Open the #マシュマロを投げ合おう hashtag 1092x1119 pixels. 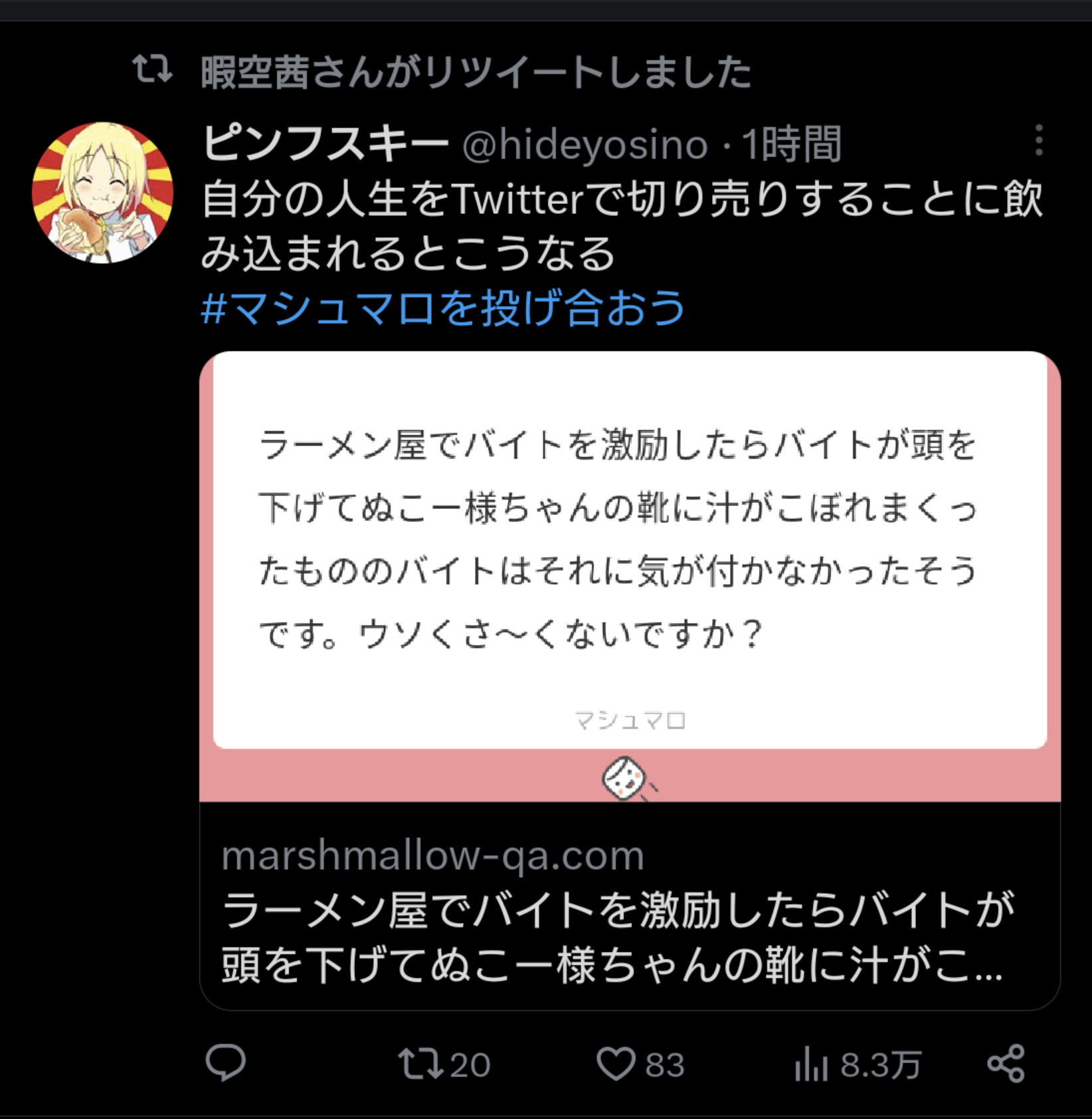[x=442, y=308]
